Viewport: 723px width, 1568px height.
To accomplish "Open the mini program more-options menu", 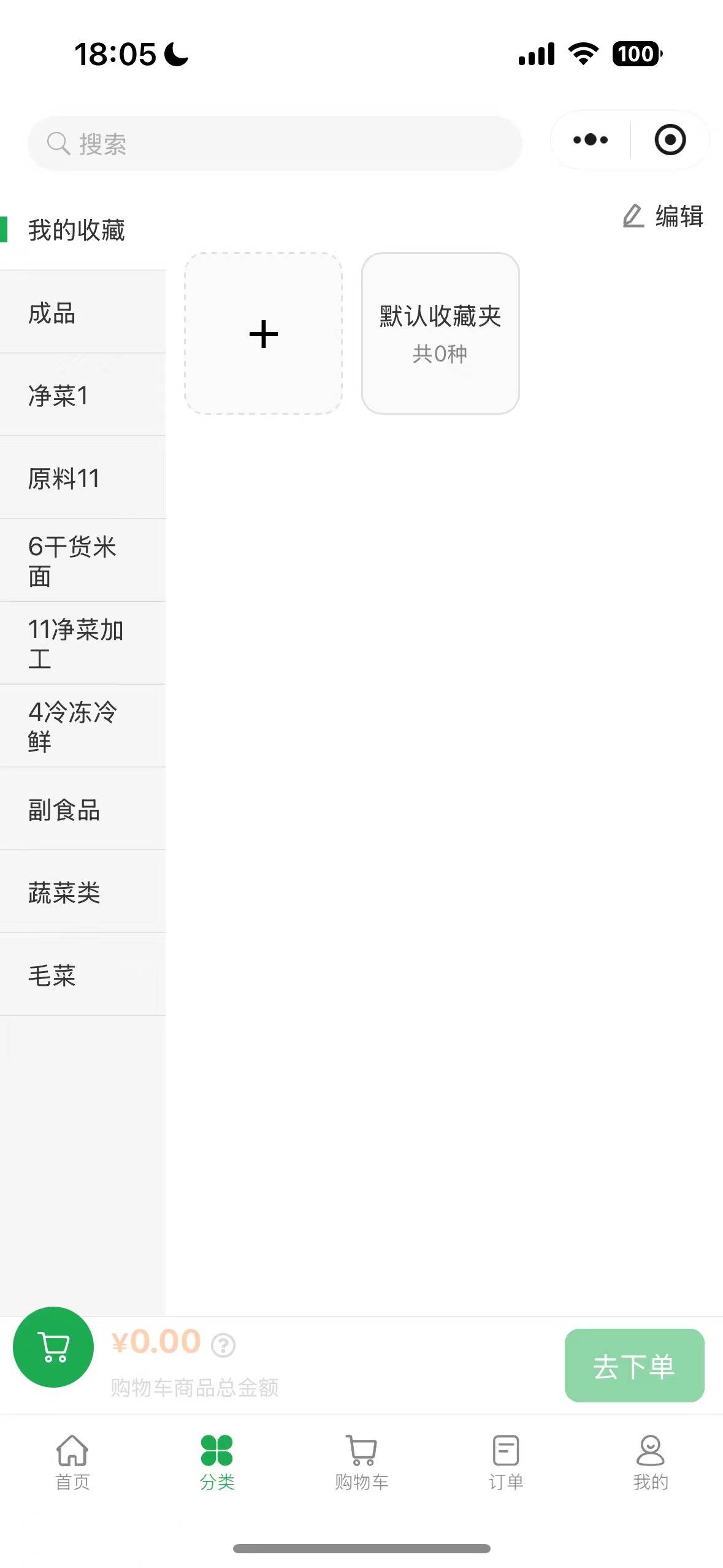I will pyautogui.click(x=590, y=140).
